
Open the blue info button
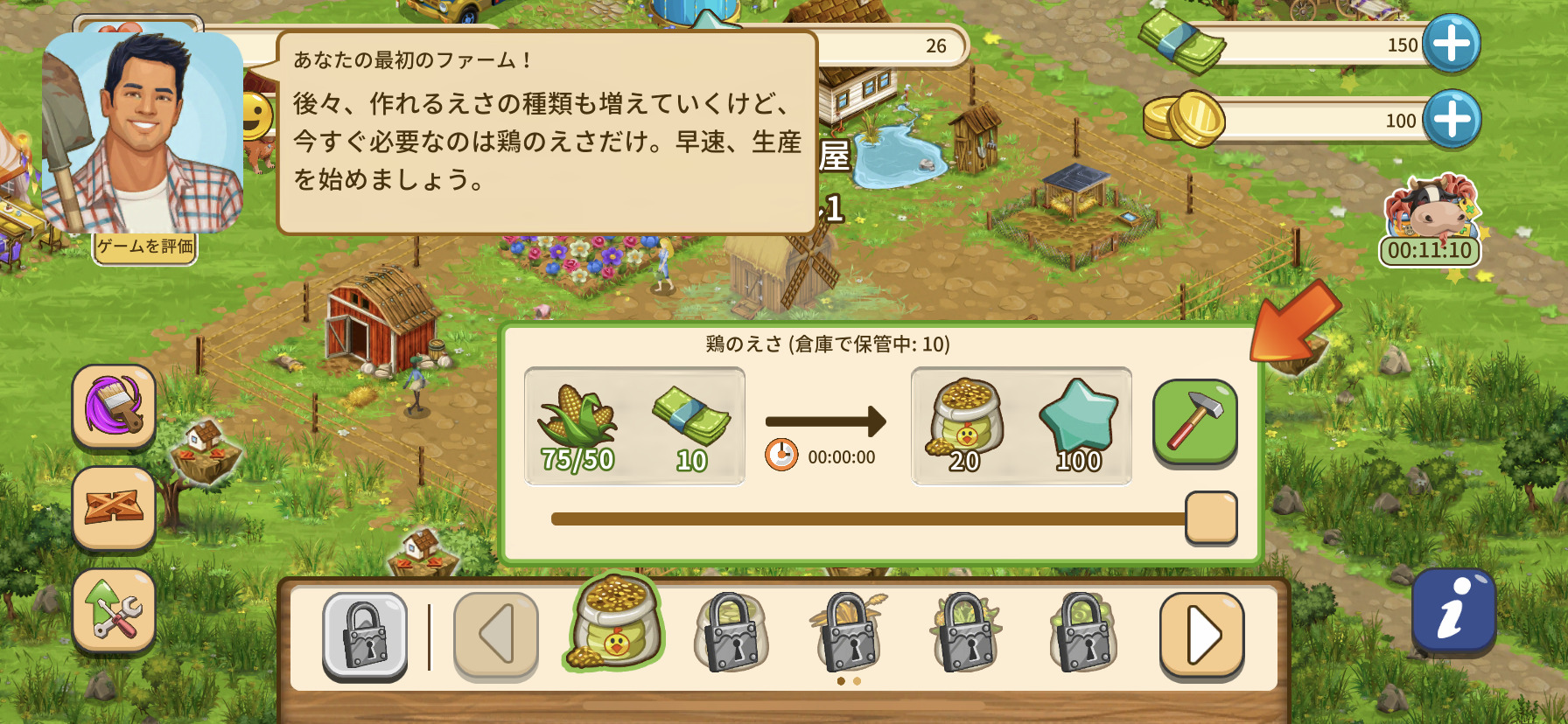(1453, 610)
